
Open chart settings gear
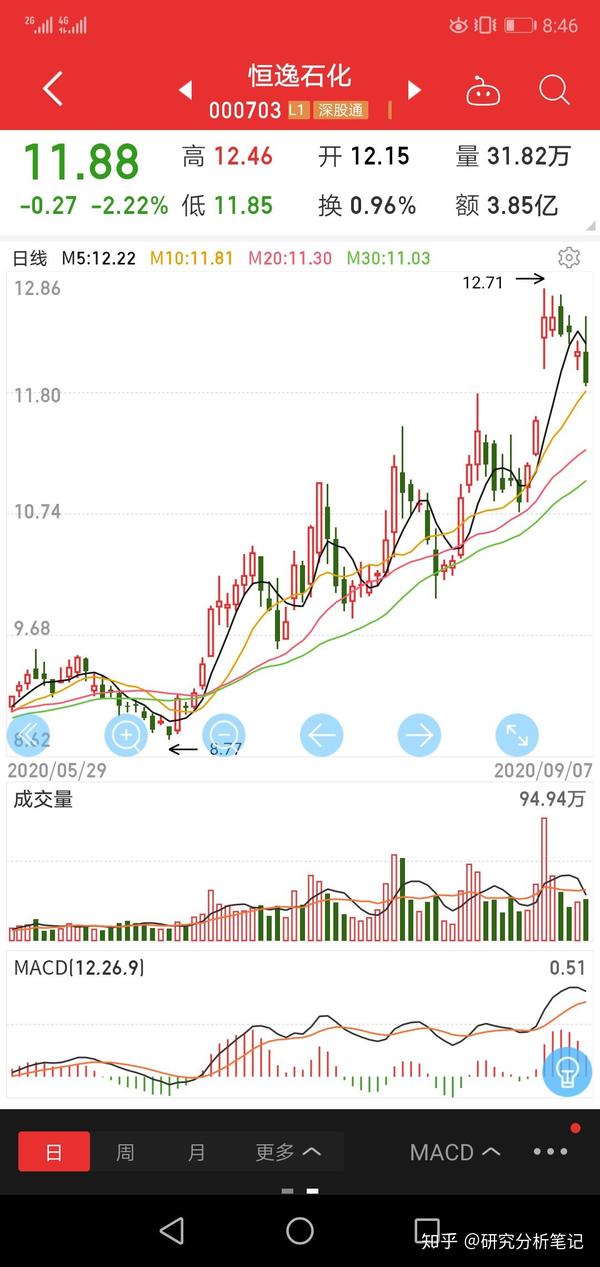[569, 258]
